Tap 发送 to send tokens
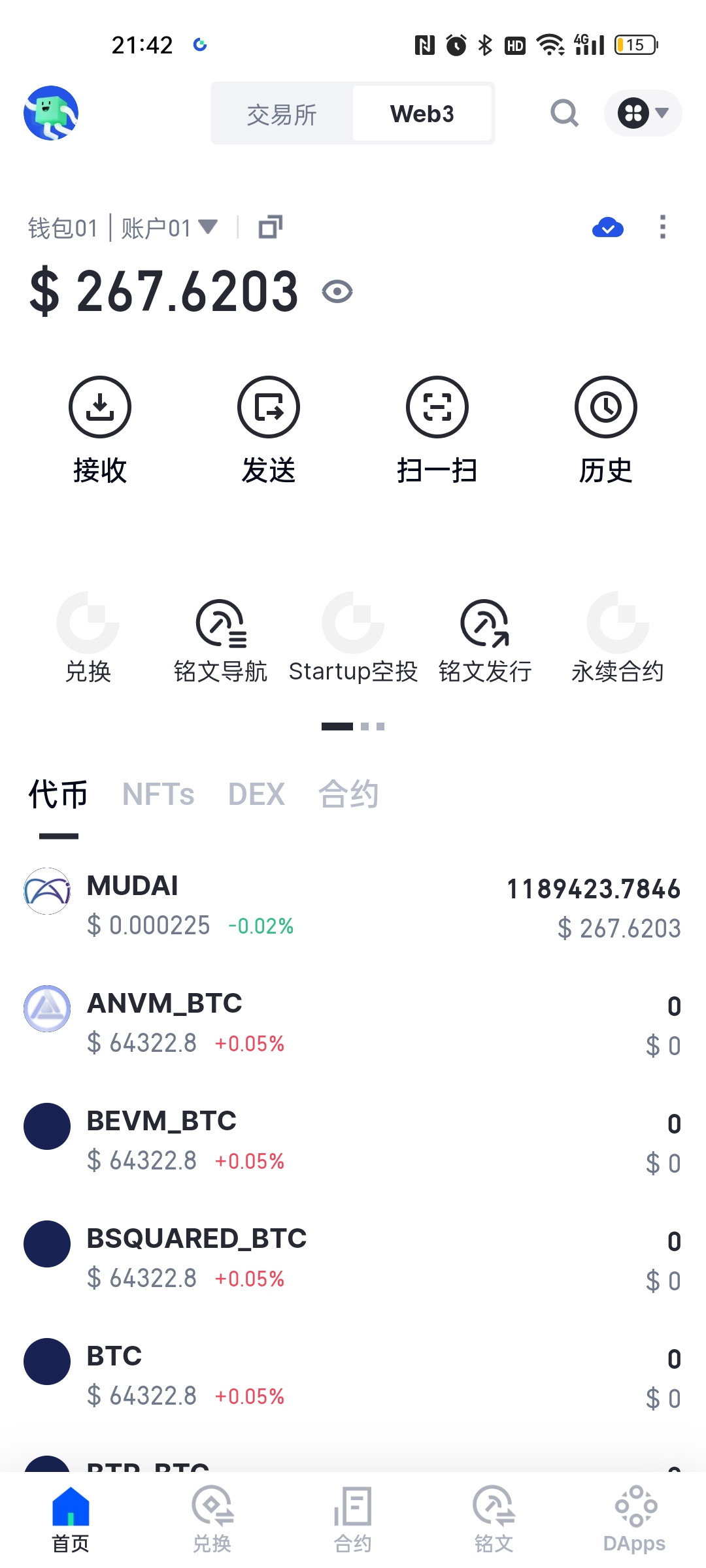 click(269, 429)
